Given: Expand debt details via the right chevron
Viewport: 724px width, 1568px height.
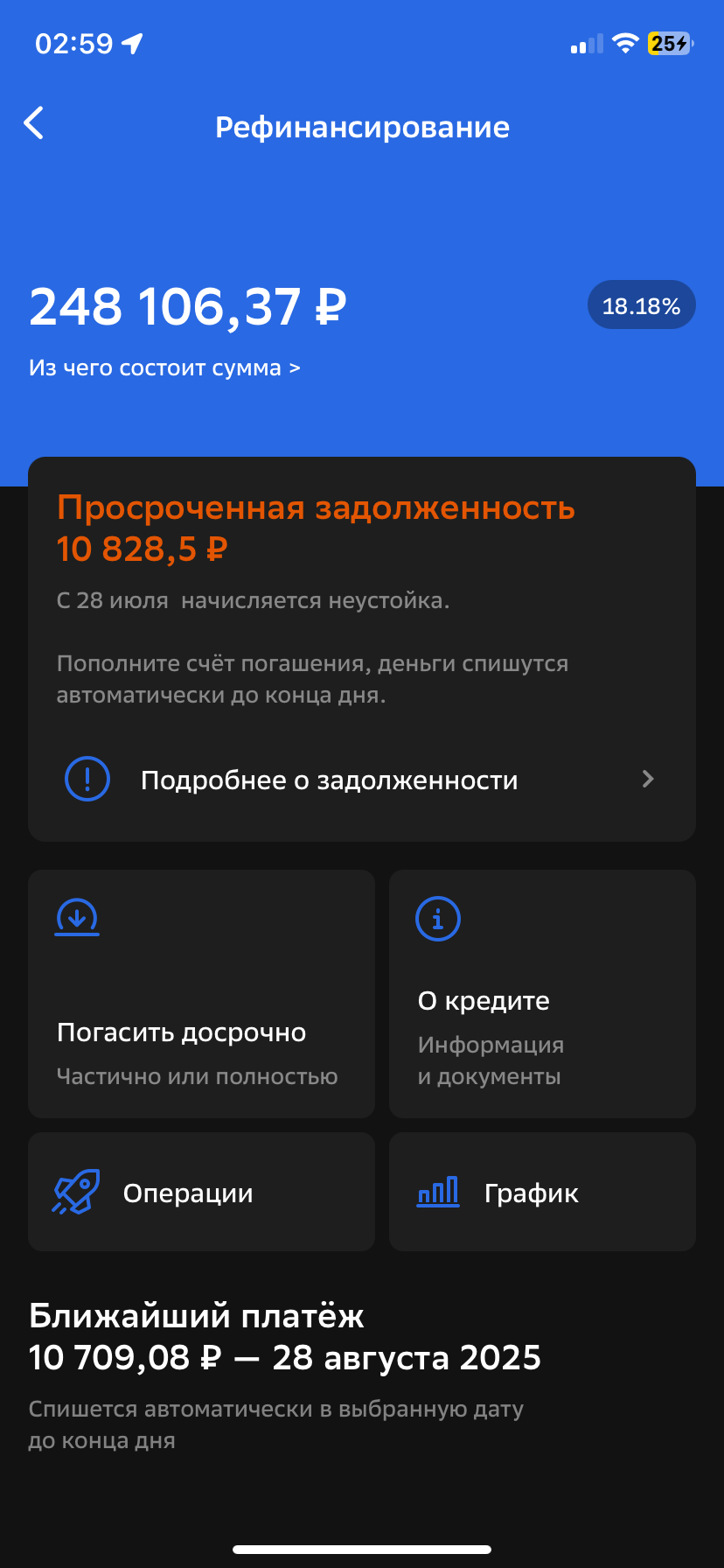Looking at the screenshot, I should (648, 779).
